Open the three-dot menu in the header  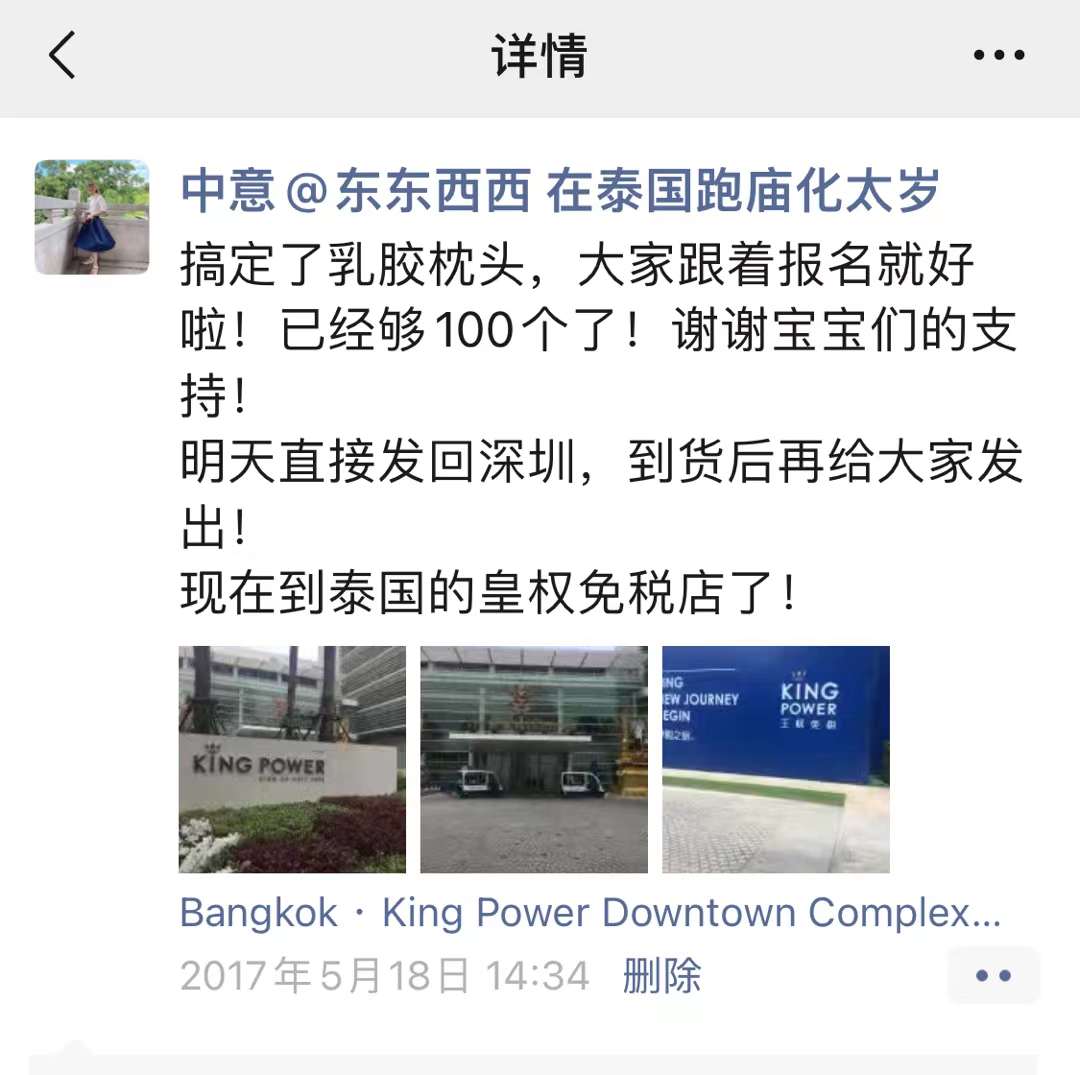click(x=999, y=56)
